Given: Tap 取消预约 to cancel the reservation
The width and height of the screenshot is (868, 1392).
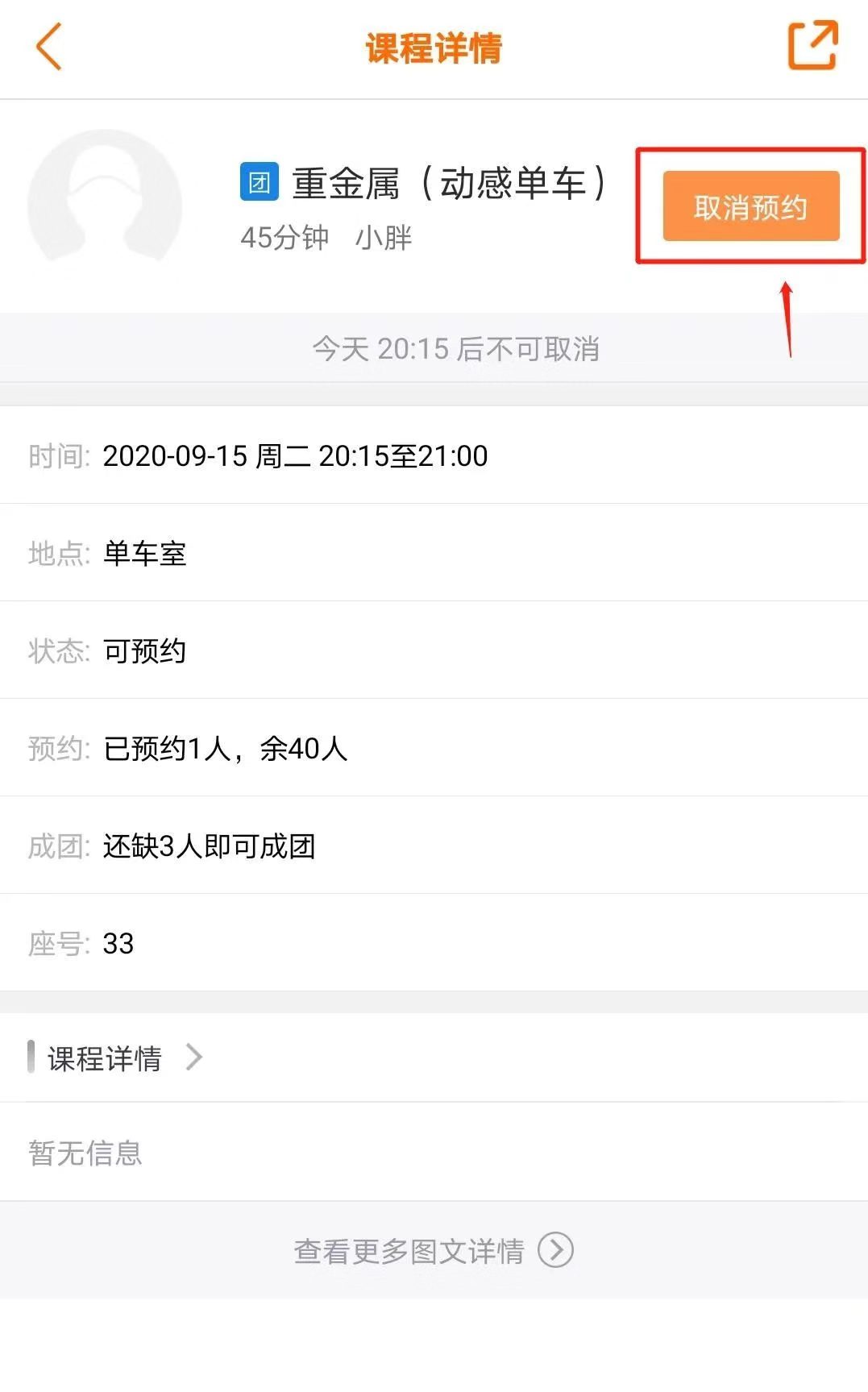Looking at the screenshot, I should (x=751, y=206).
